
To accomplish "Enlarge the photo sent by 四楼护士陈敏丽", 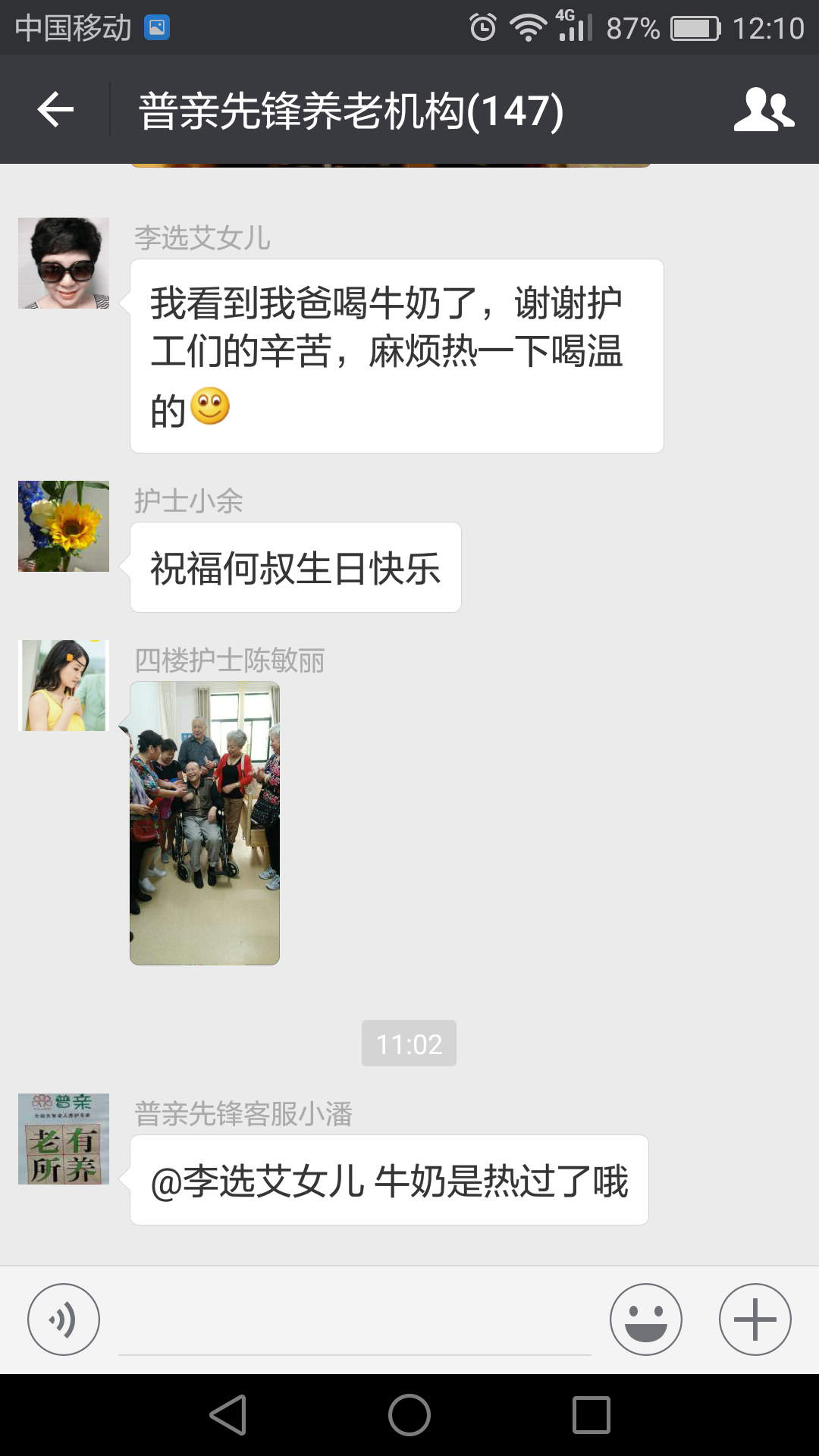I will 205,823.
